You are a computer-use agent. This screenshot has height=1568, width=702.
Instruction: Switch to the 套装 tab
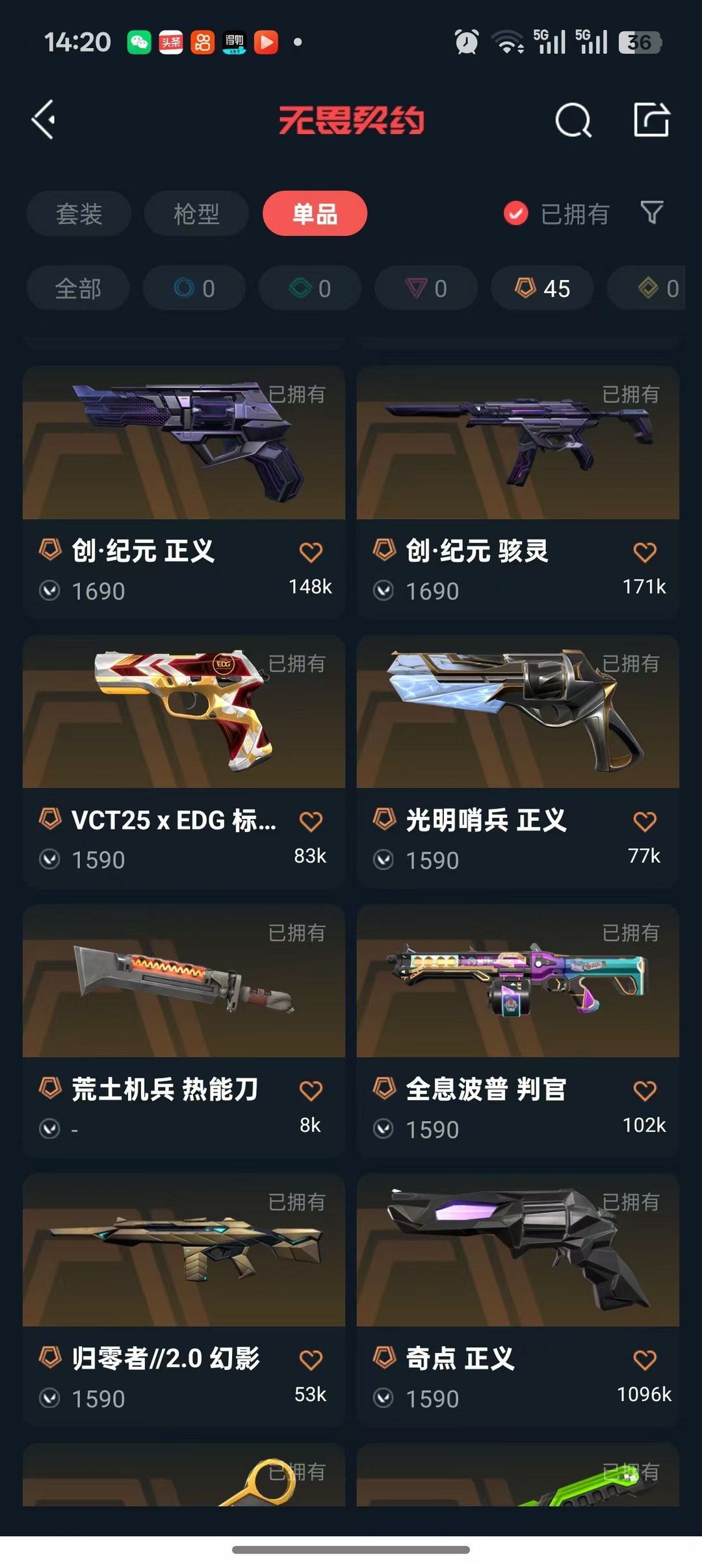coord(79,214)
